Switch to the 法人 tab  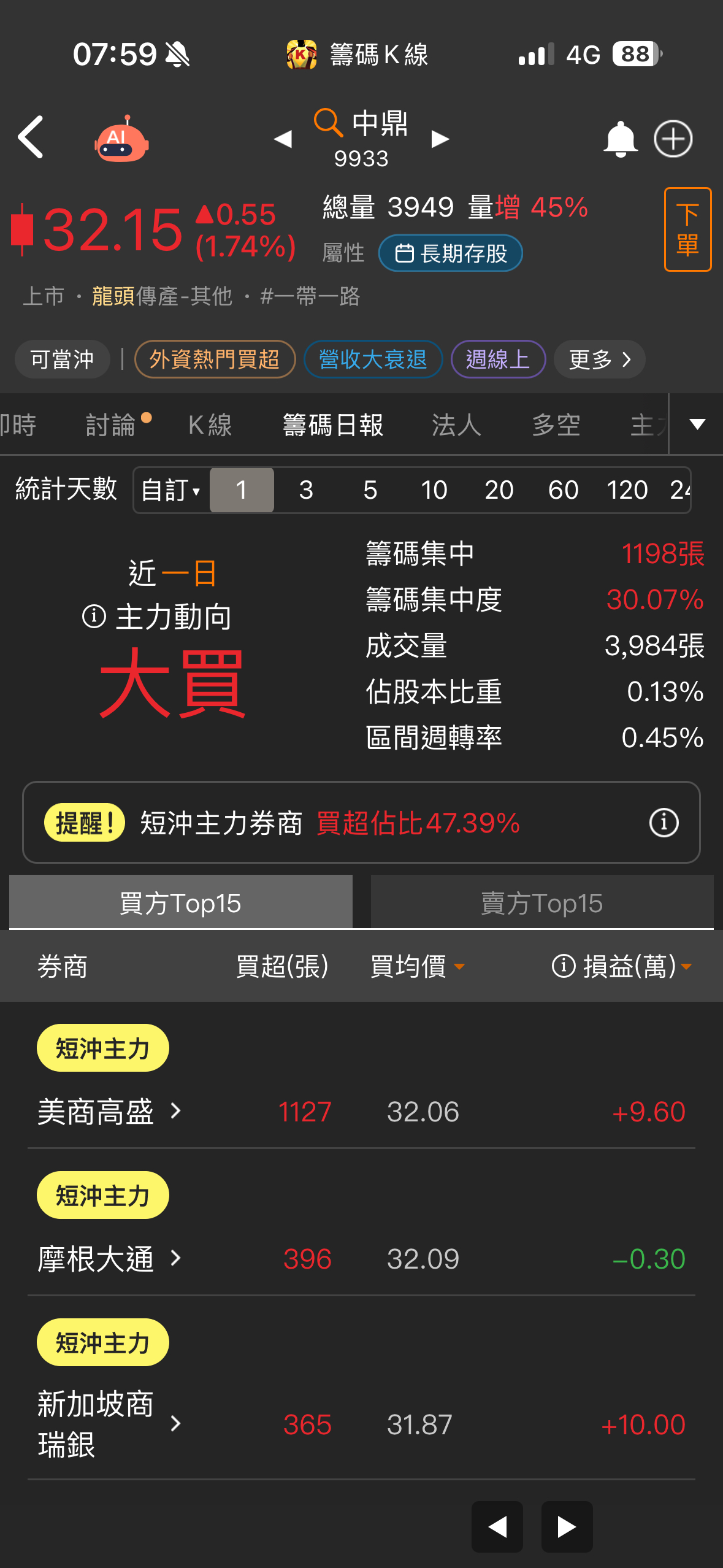pos(456,425)
